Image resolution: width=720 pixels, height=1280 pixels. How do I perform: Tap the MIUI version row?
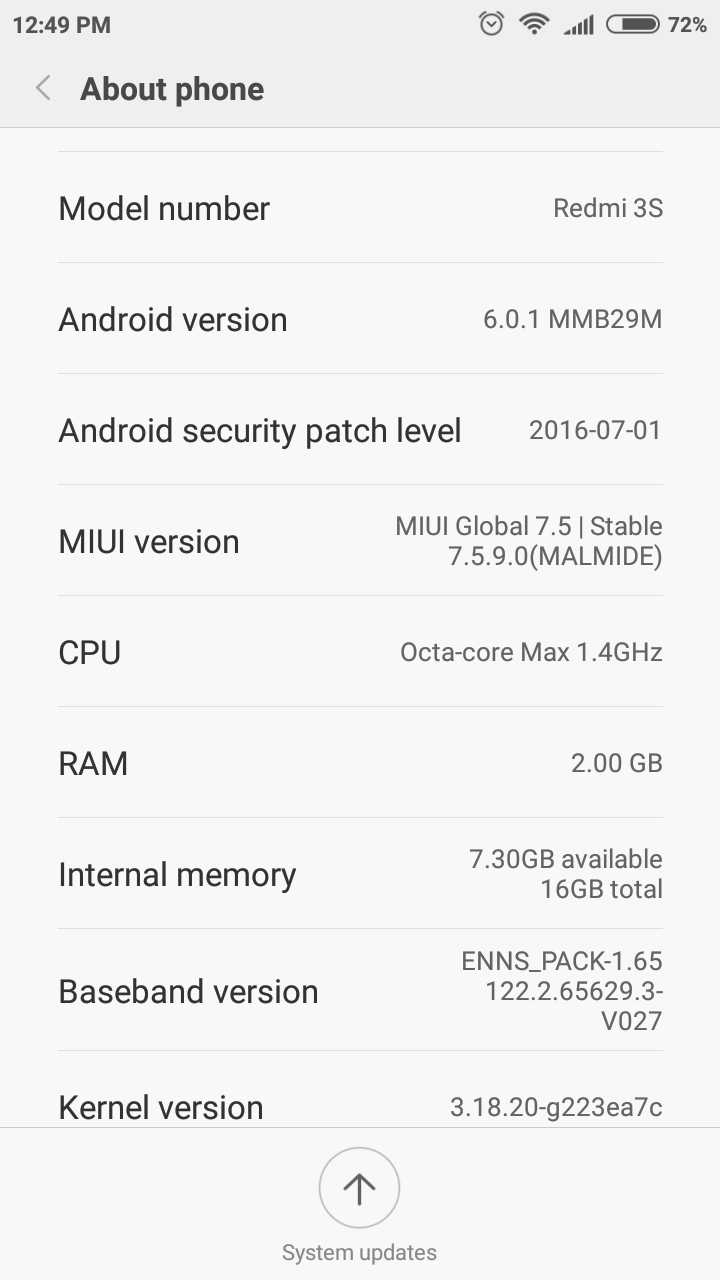pyautogui.click(x=360, y=541)
